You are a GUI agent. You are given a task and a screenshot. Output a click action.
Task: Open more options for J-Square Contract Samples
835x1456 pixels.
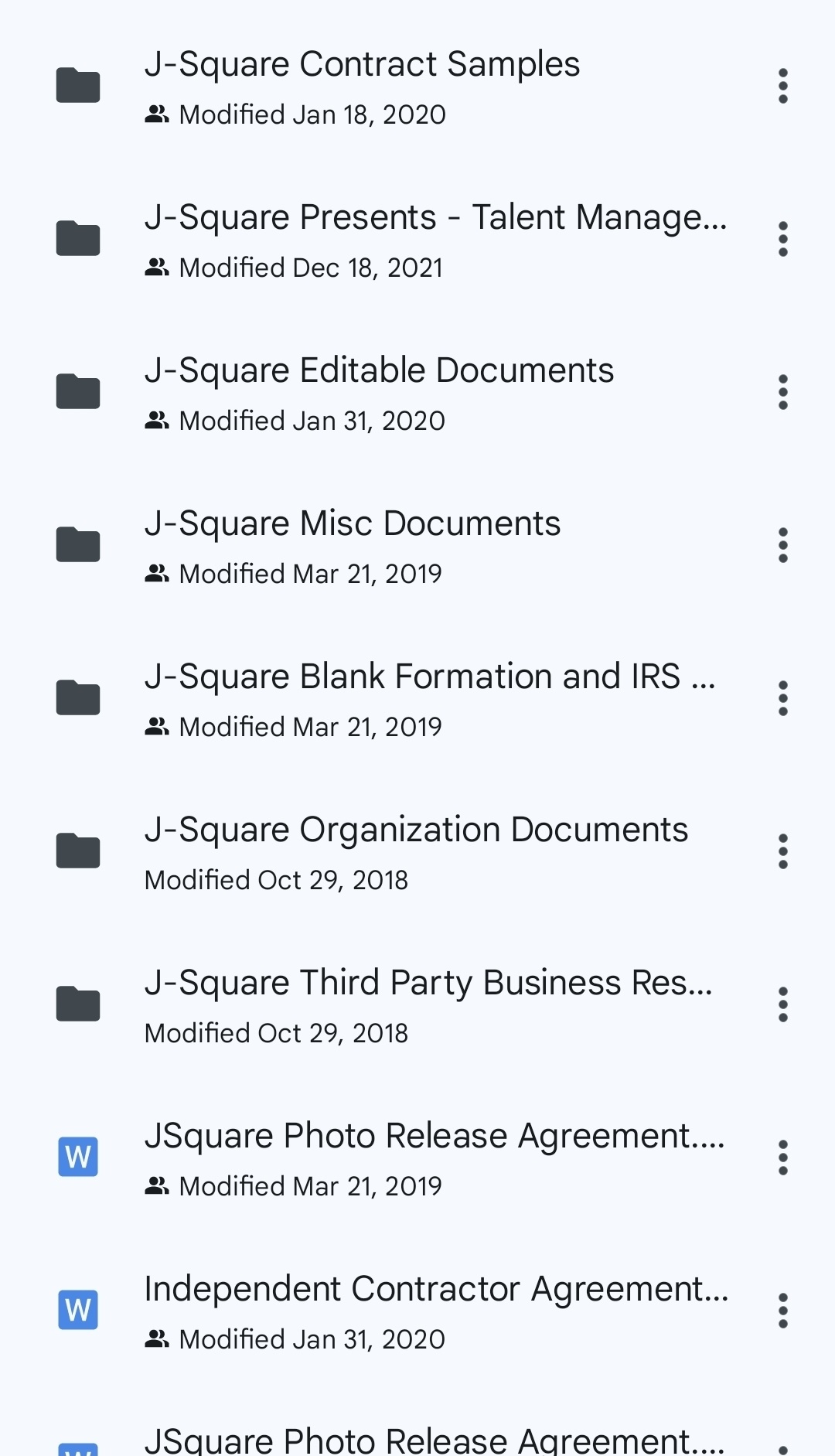(782, 86)
